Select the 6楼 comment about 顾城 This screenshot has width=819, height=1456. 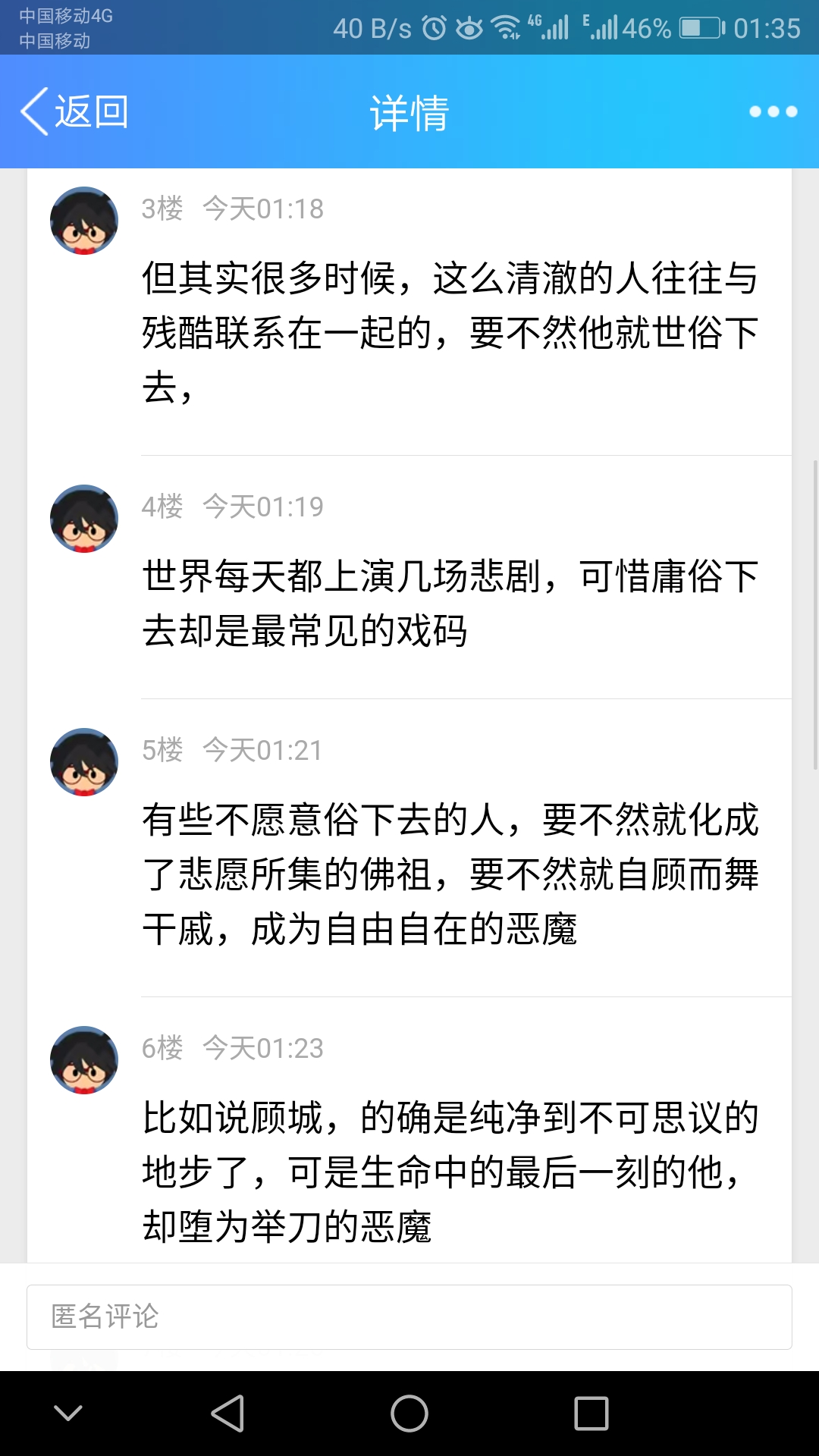coord(450,1172)
